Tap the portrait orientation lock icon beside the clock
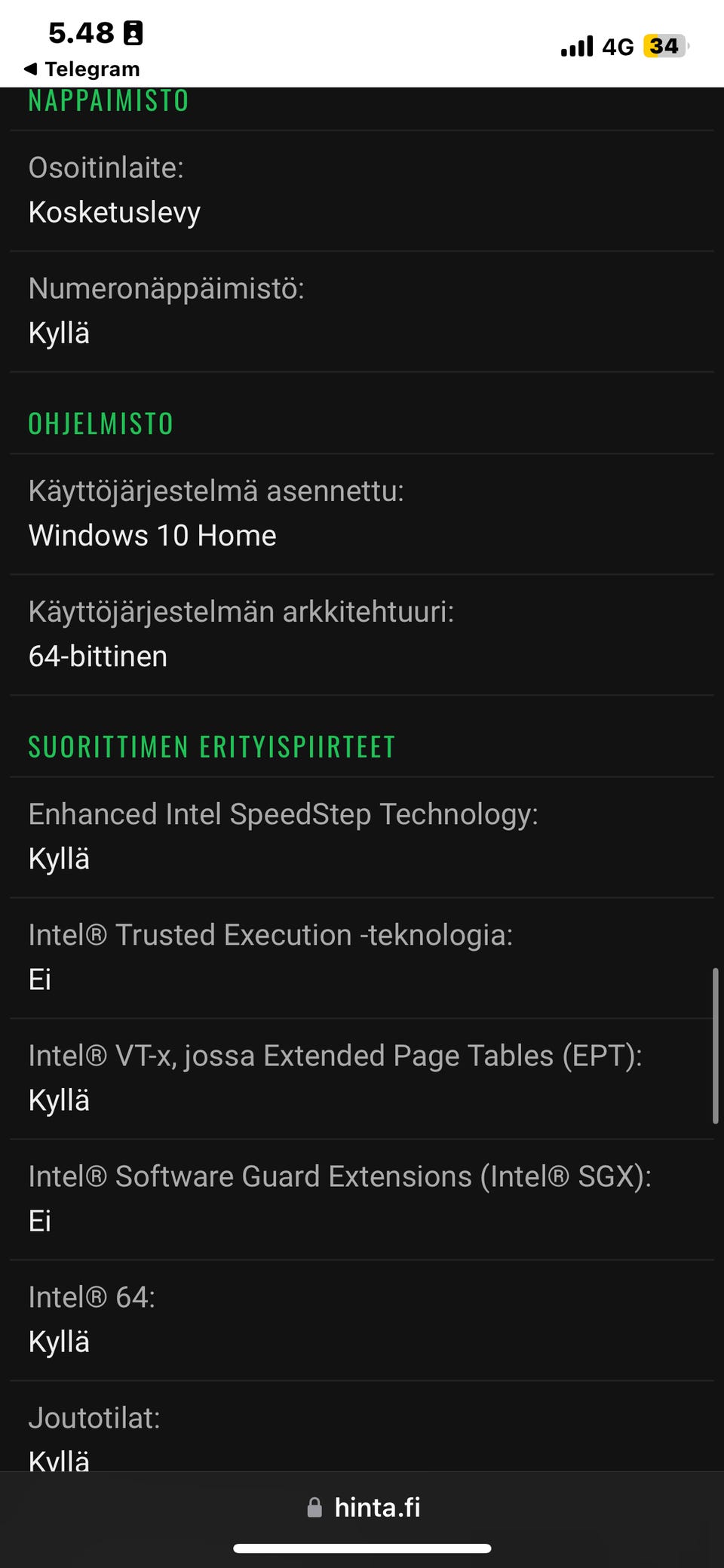724x1568 pixels. 133,32
